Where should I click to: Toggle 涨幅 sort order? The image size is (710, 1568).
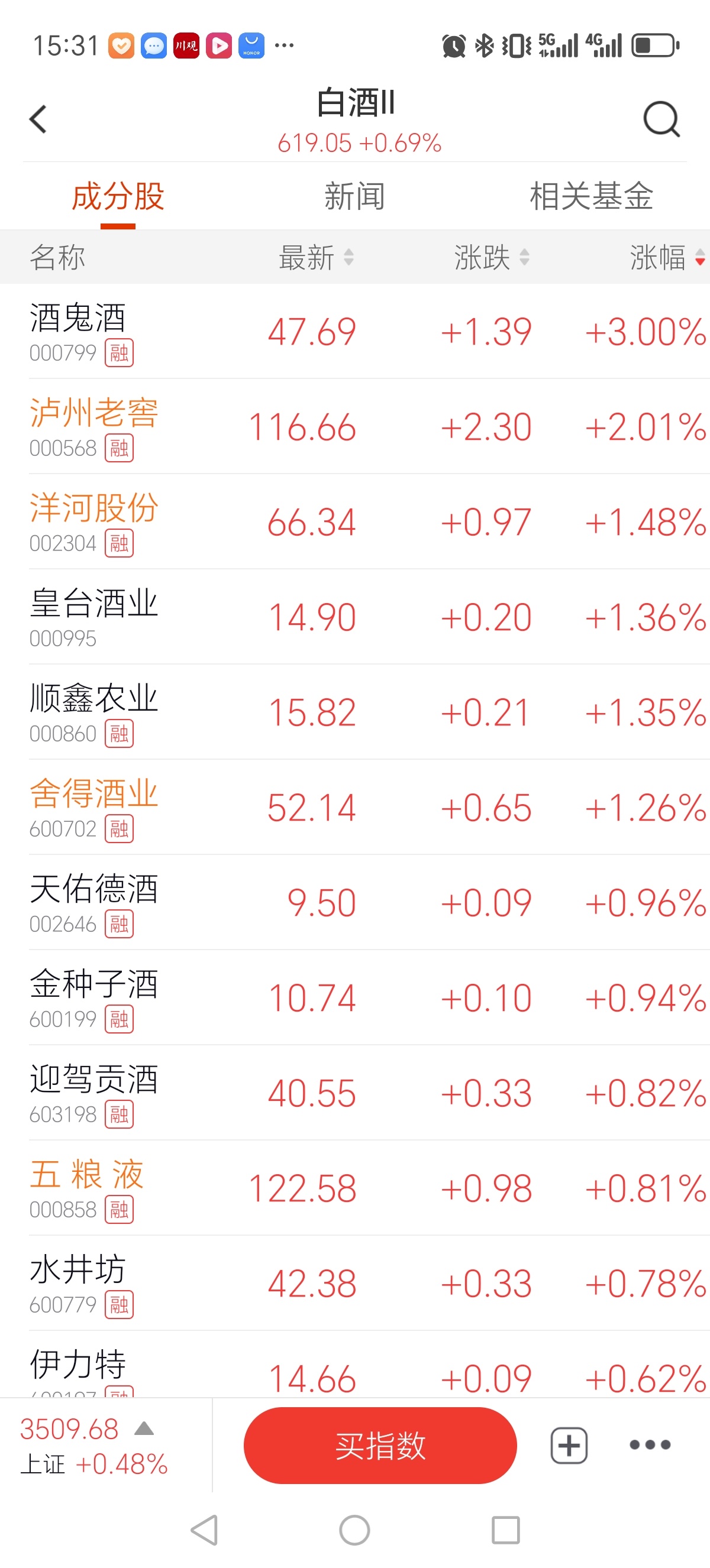coord(666,257)
